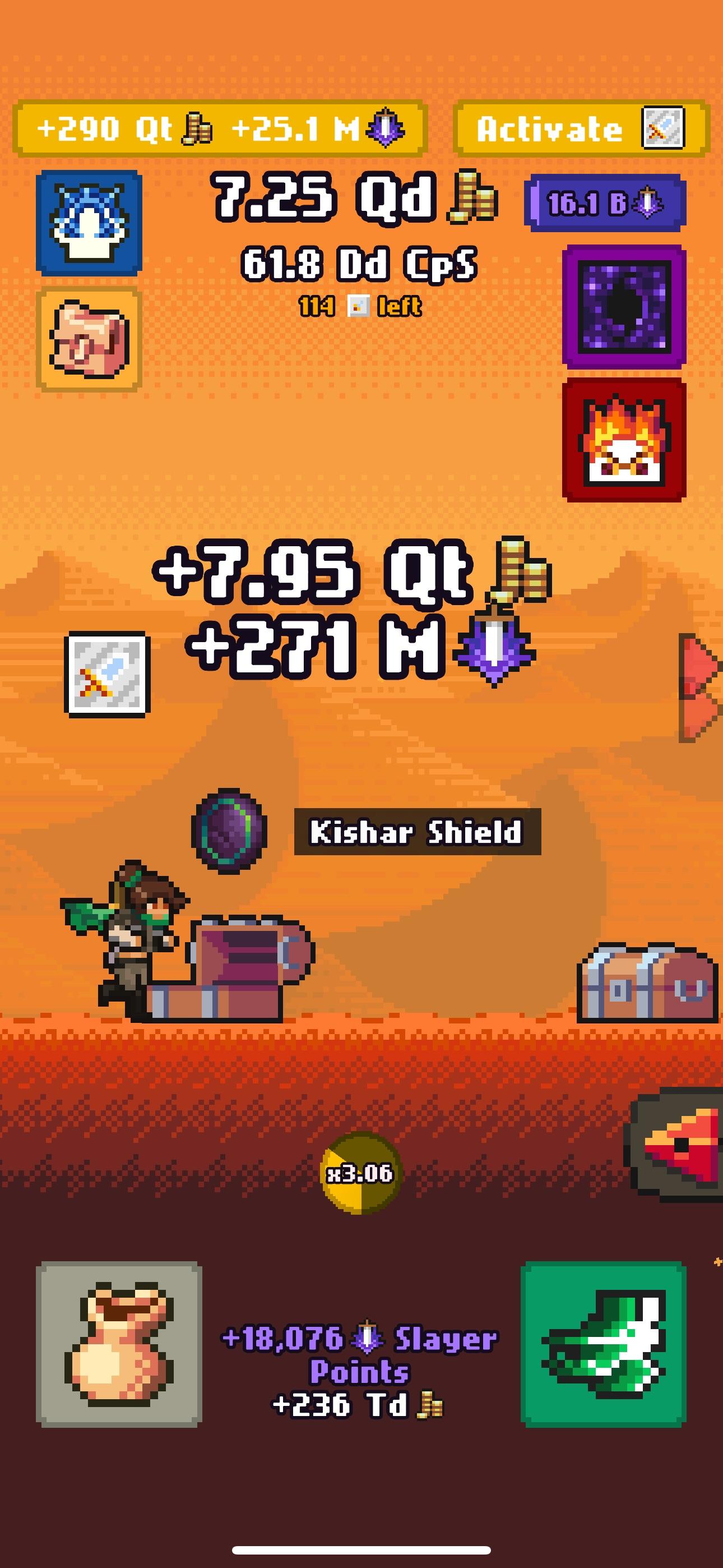Open the 16.1 B slayer points shop
Viewport: 723px width, 1568px height.
(604, 202)
